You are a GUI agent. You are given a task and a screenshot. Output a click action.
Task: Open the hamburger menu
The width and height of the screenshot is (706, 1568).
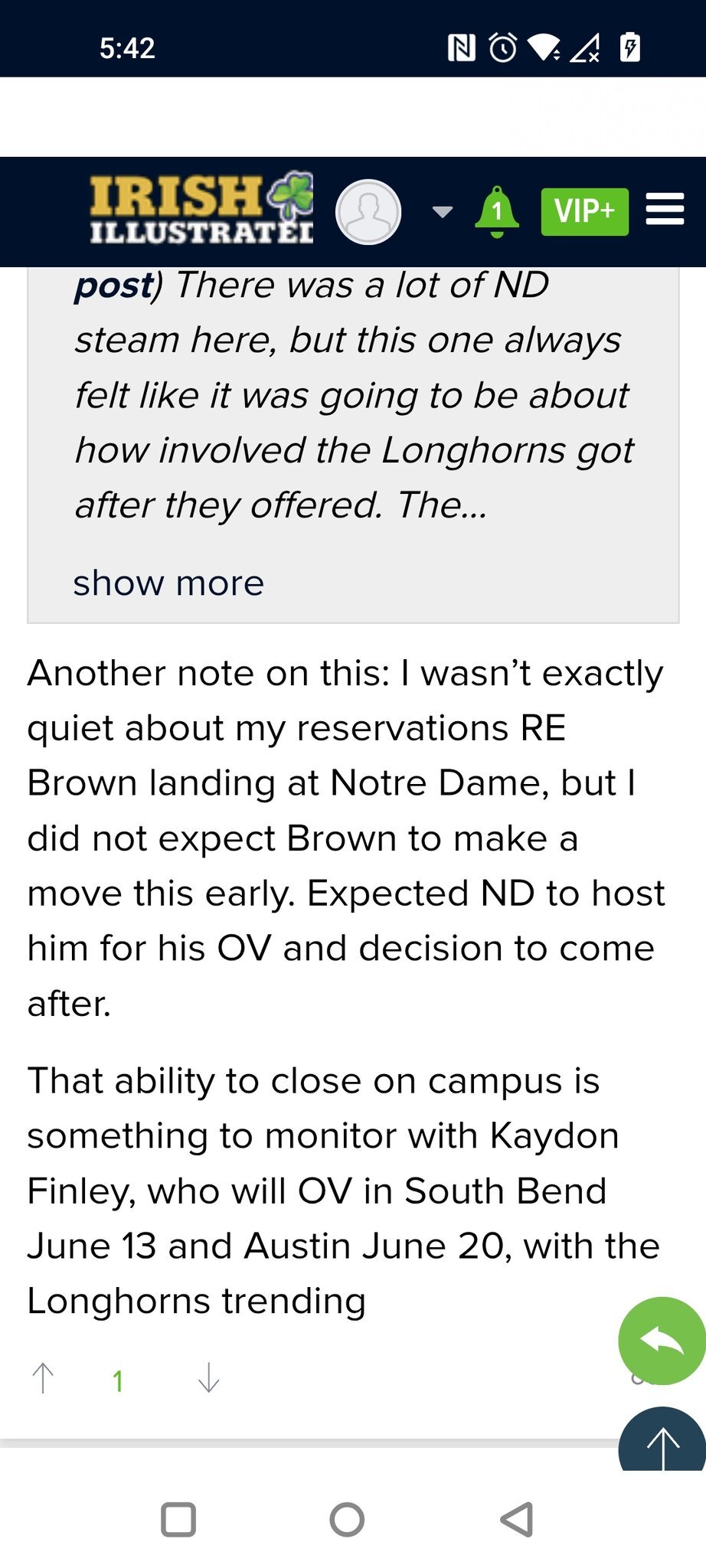tap(665, 209)
